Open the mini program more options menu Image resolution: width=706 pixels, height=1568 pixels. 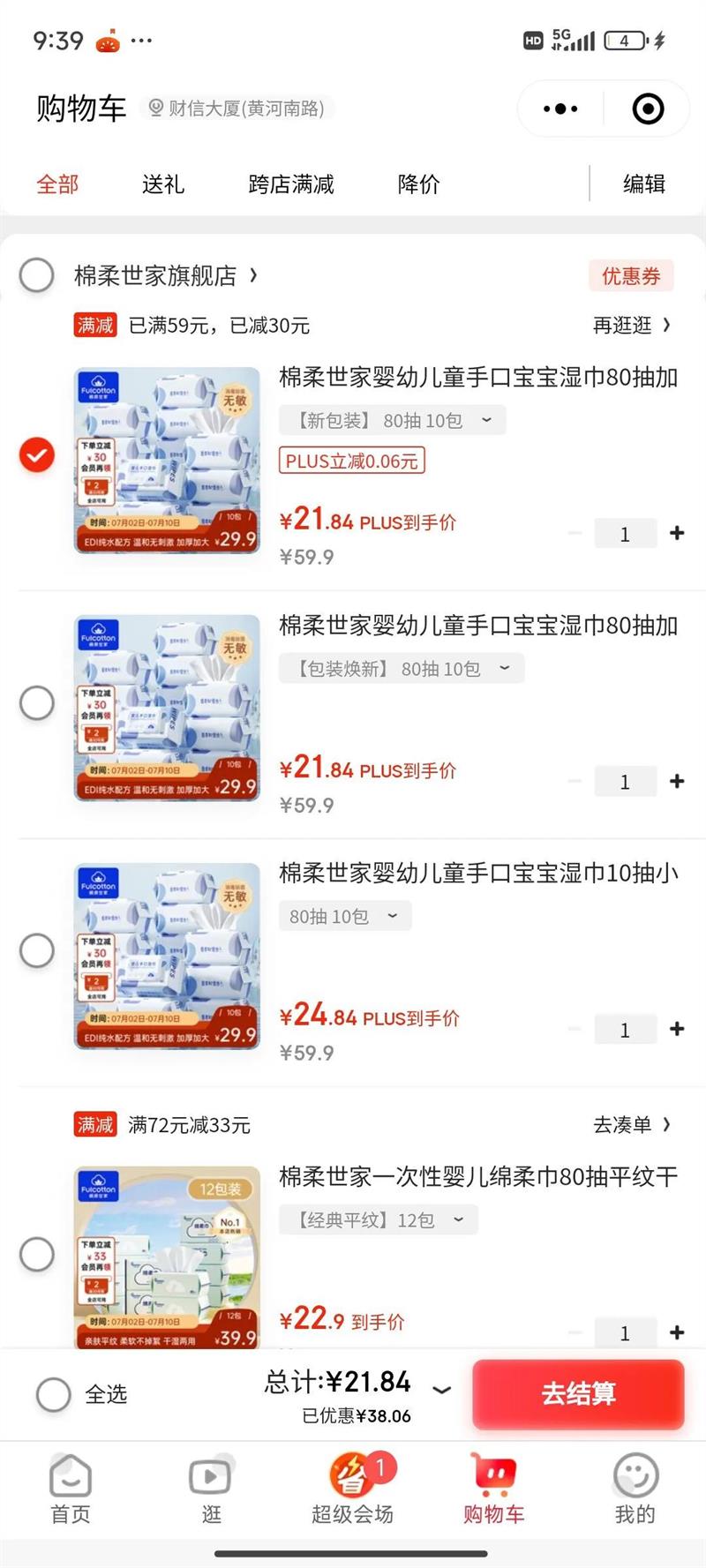[x=560, y=109]
